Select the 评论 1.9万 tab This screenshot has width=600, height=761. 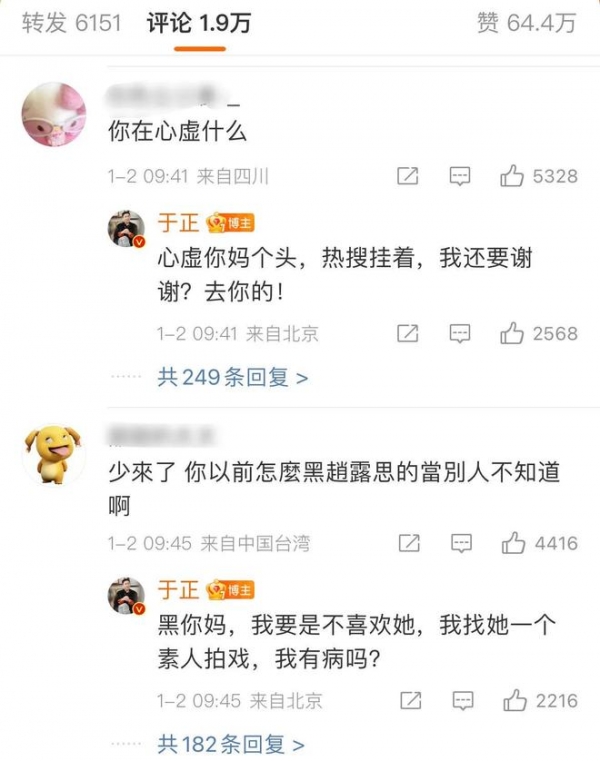pyautogui.click(x=198, y=24)
